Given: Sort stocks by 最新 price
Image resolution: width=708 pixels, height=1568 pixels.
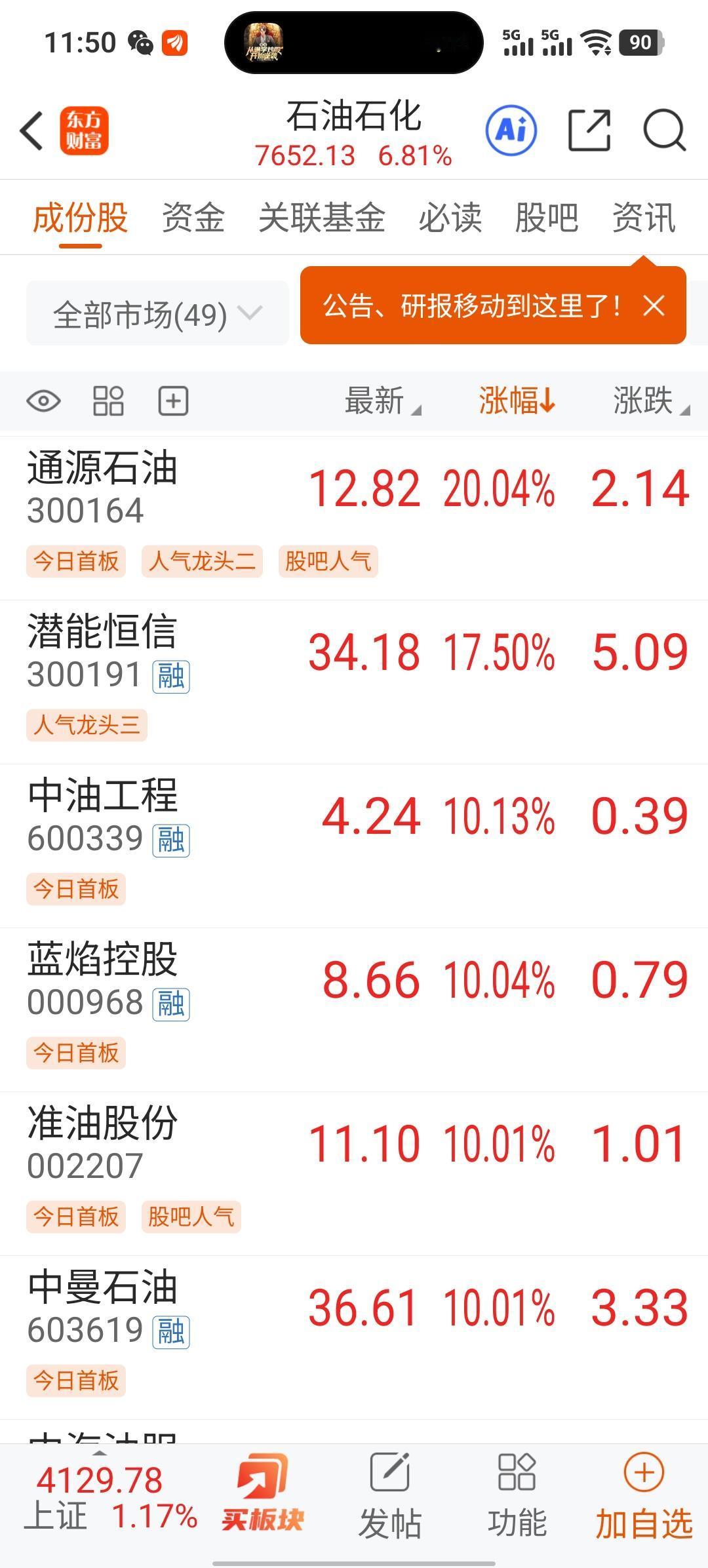Looking at the screenshot, I should 380,401.
